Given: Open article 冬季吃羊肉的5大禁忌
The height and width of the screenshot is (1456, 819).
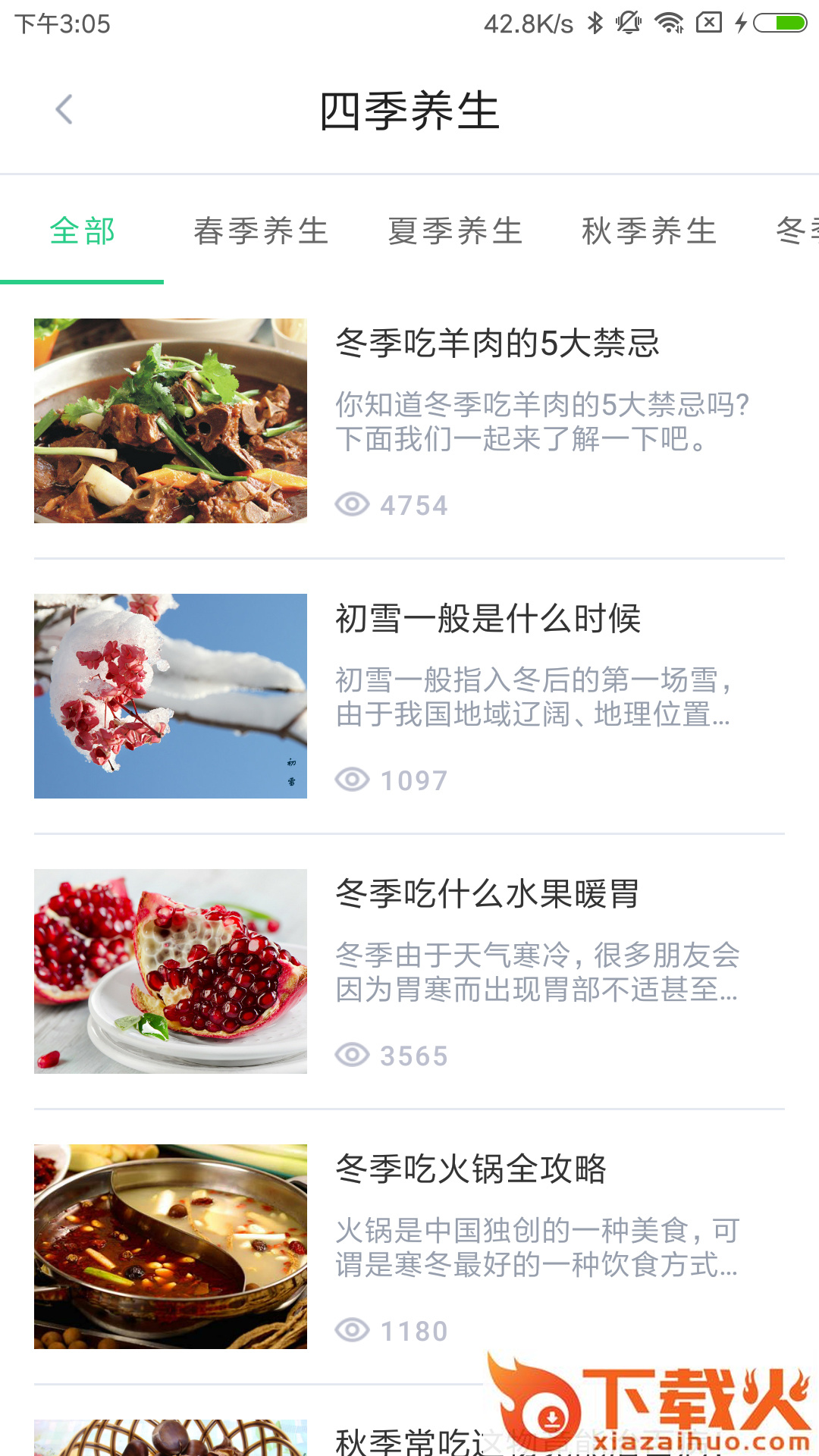Looking at the screenshot, I should coord(497,344).
